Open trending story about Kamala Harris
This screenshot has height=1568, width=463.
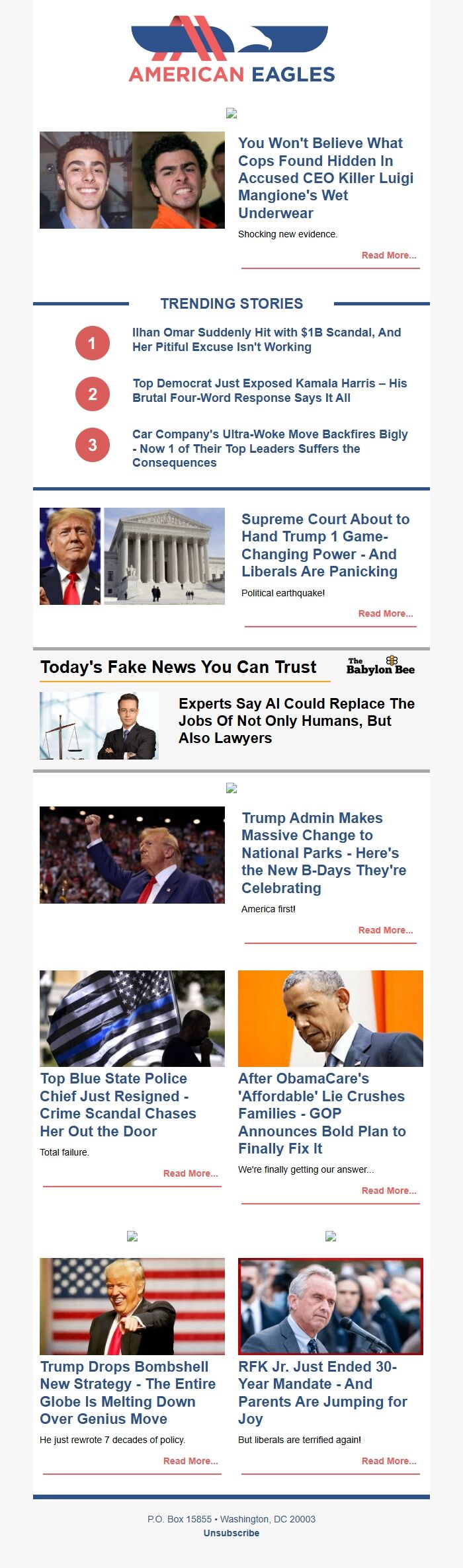[269, 391]
